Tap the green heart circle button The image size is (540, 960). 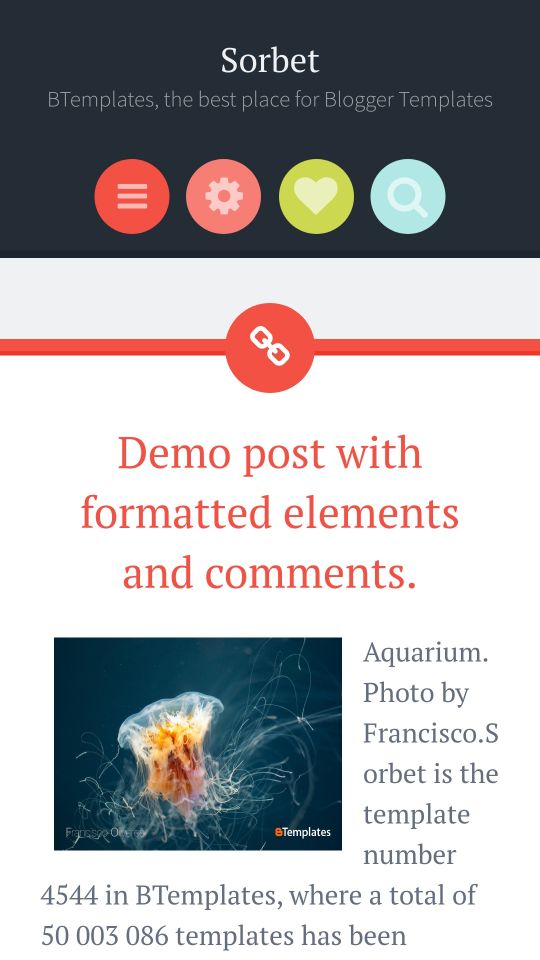coord(316,196)
